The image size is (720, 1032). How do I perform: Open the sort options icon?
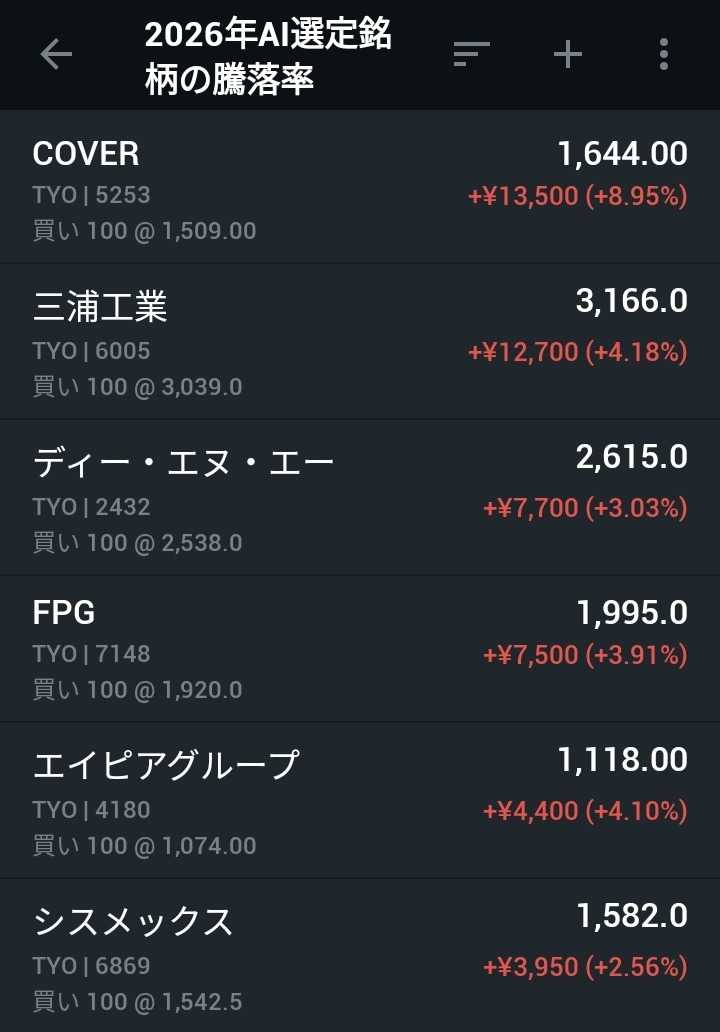pos(471,54)
